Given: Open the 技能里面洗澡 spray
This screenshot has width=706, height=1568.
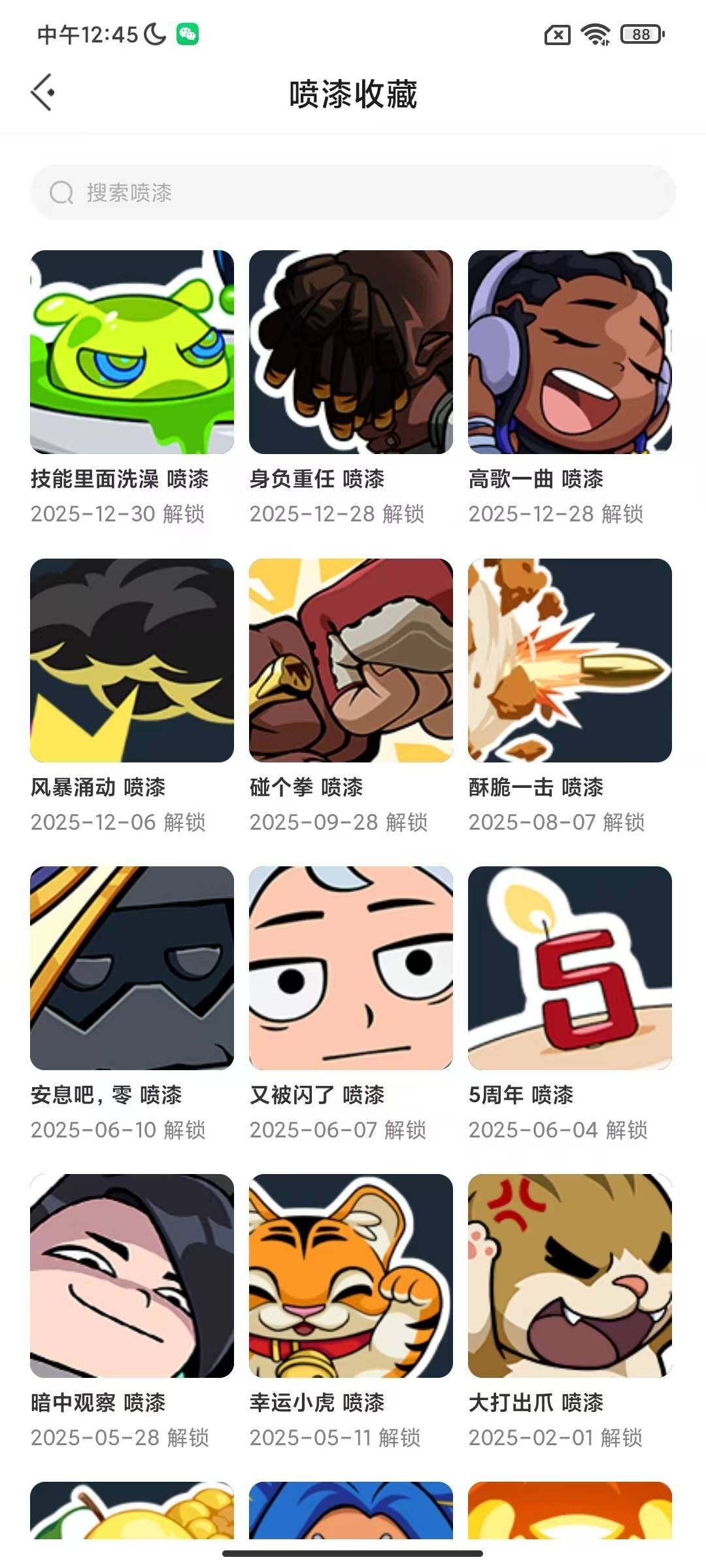Looking at the screenshot, I should click(132, 352).
